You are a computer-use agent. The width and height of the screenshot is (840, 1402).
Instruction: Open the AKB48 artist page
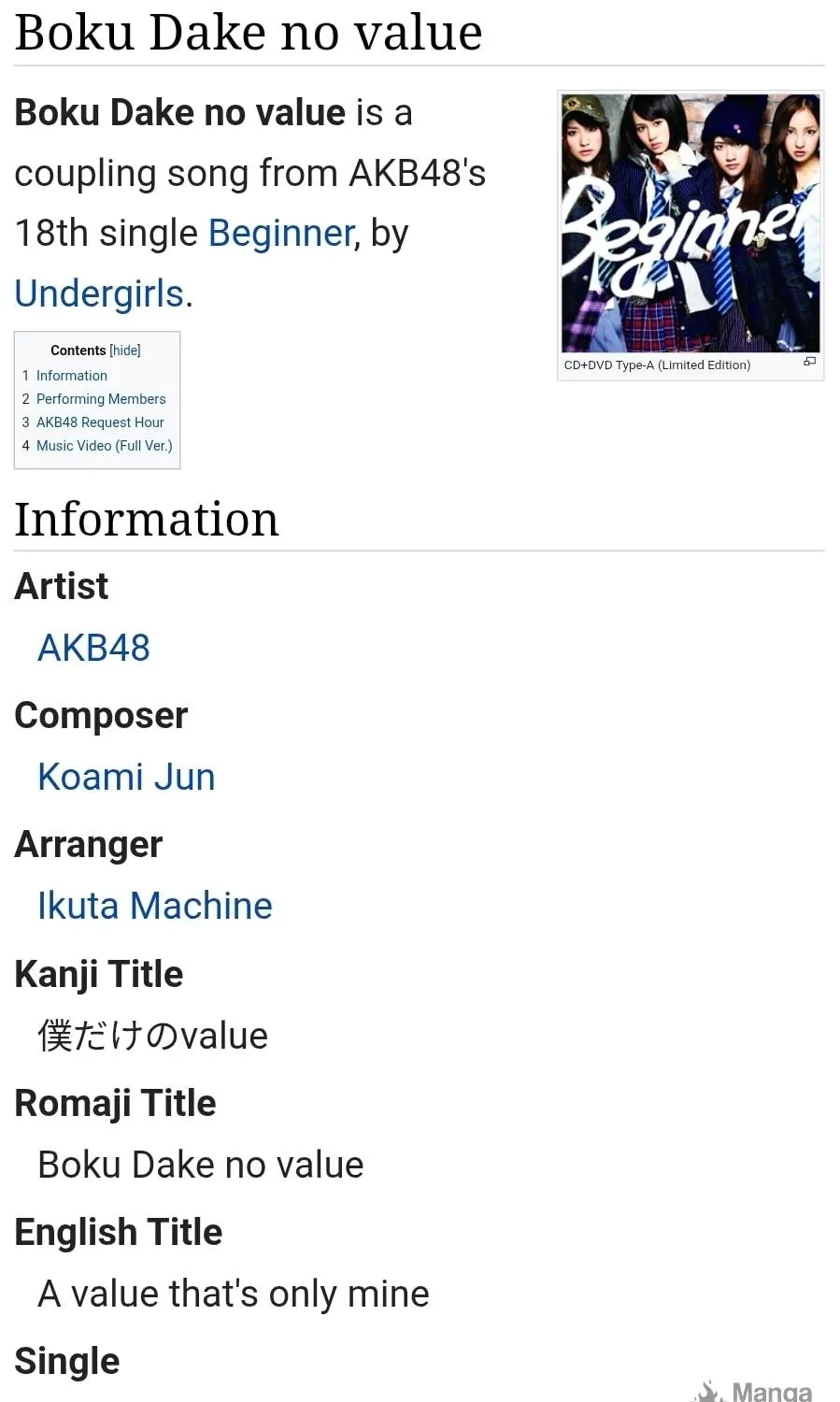[x=93, y=648]
